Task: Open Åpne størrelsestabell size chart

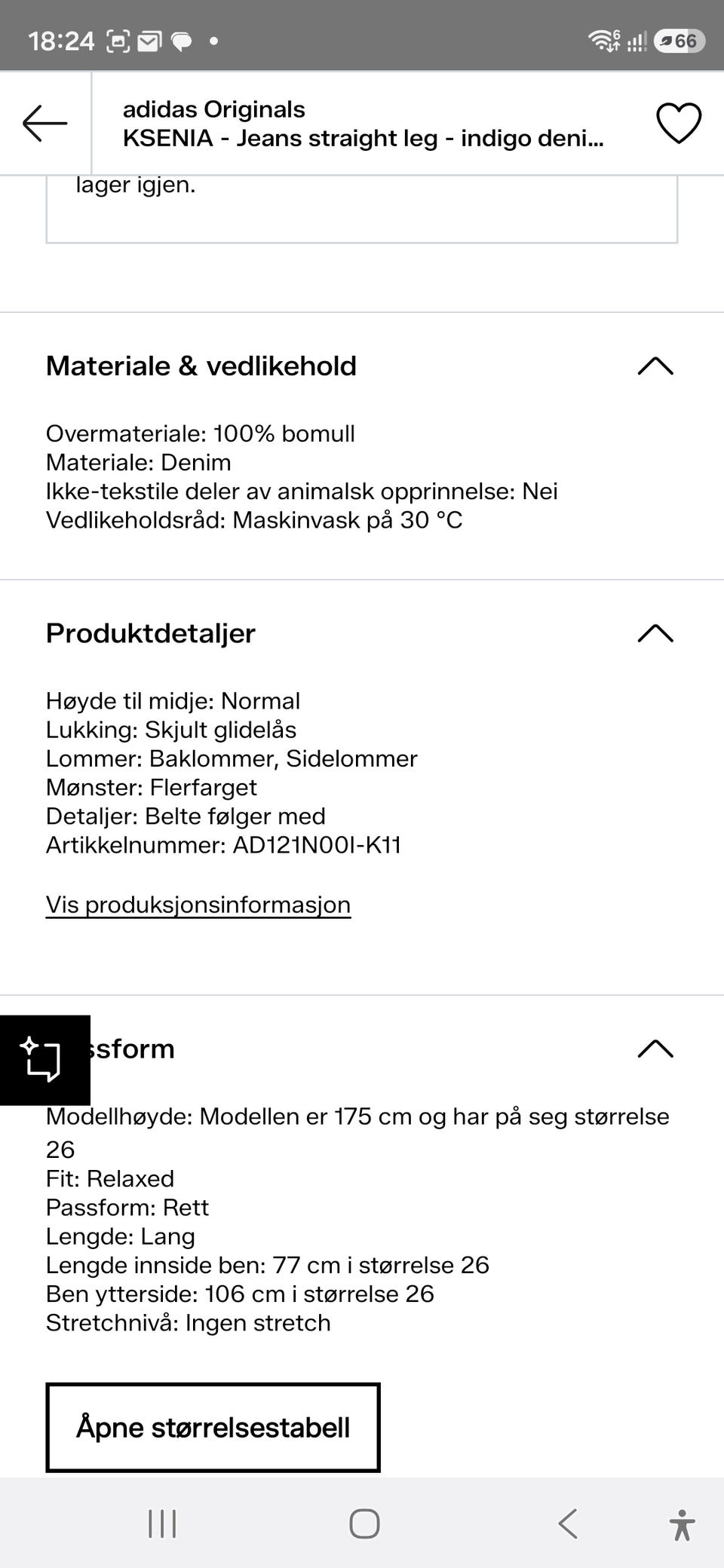Action: click(x=213, y=1427)
